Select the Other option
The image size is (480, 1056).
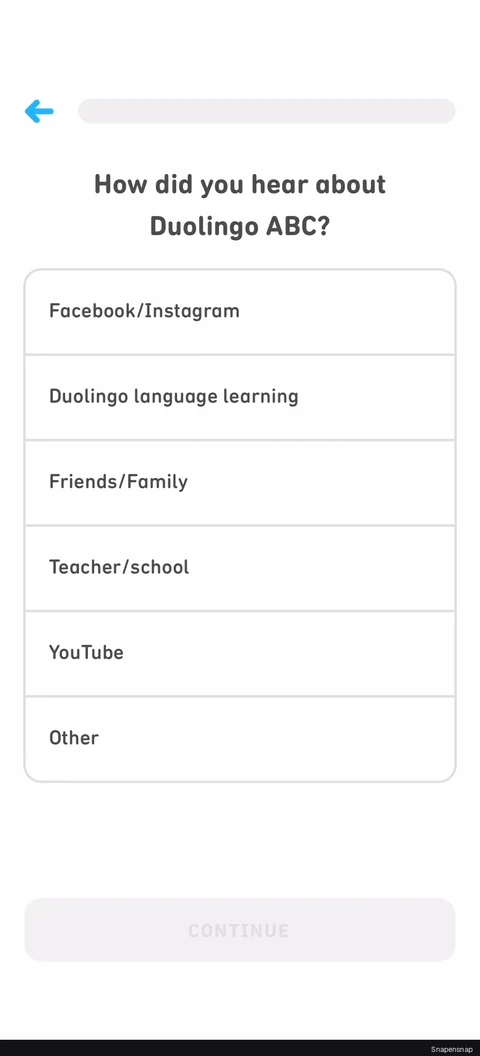[240, 739]
